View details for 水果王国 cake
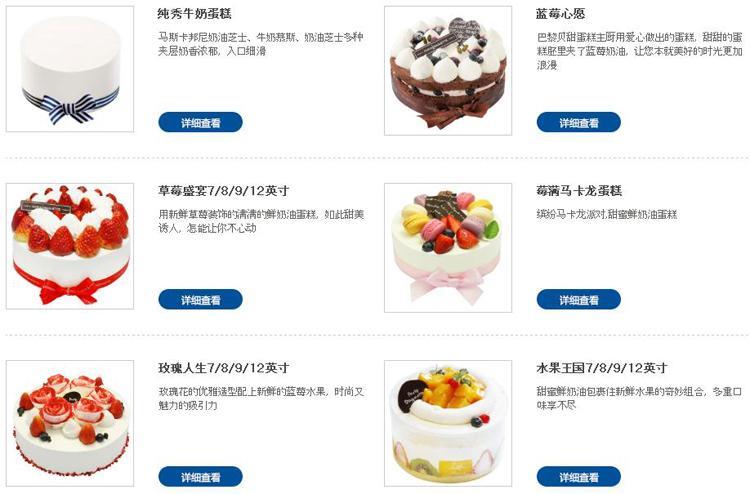The width and height of the screenshot is (750, 494). 578,477
